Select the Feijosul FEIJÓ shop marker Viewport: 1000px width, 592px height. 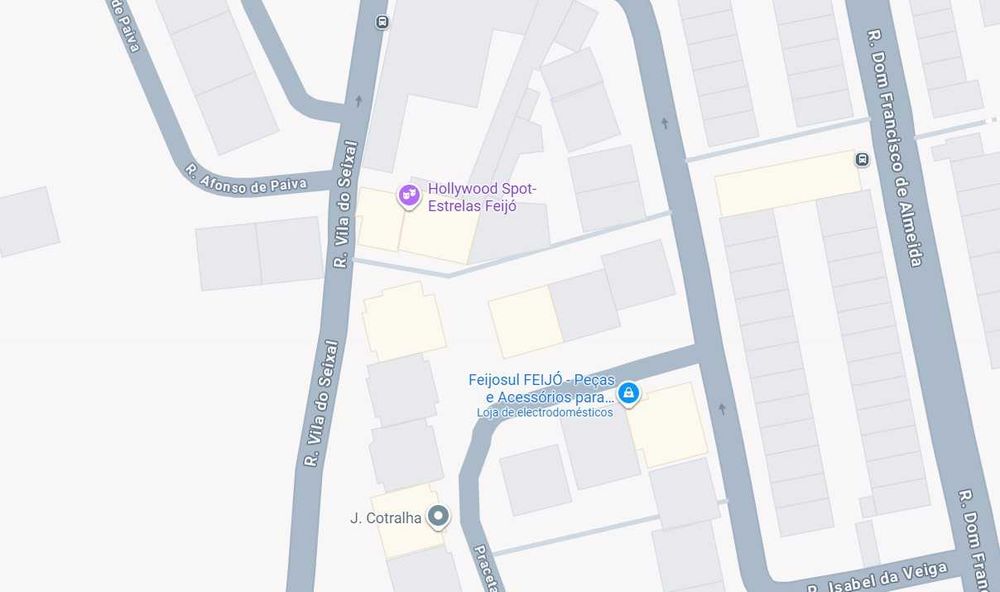coord(628,393)
